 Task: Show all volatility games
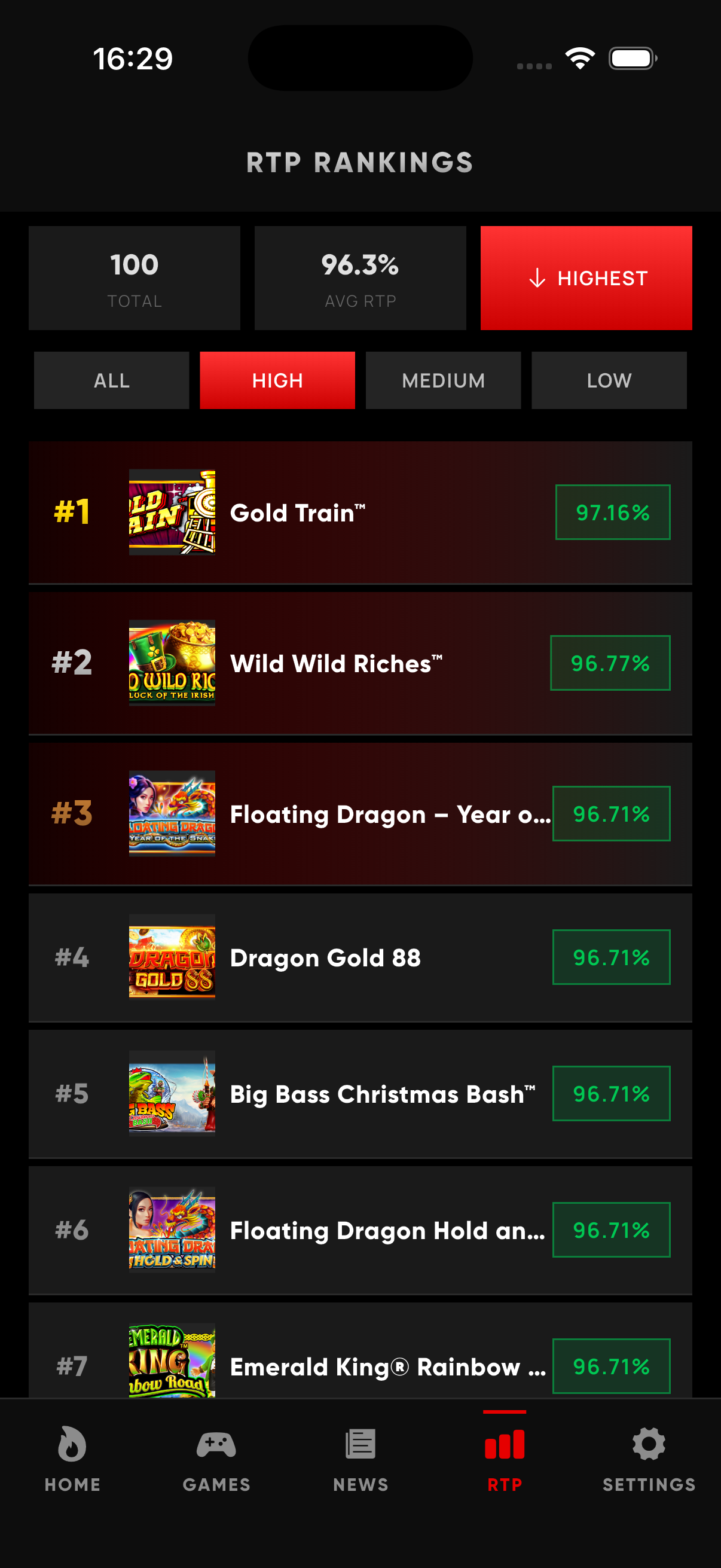[111, 380]
